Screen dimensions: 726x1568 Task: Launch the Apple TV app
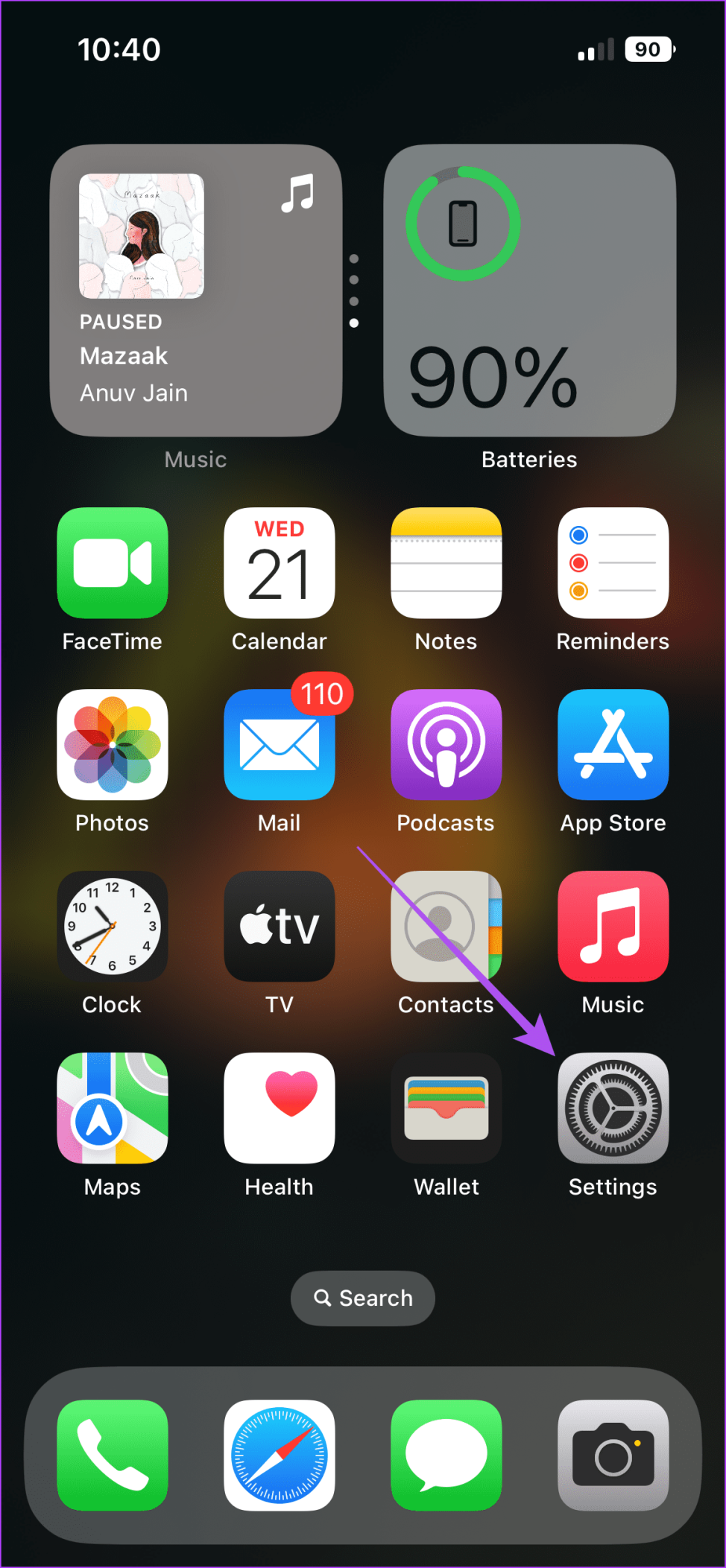279,926
